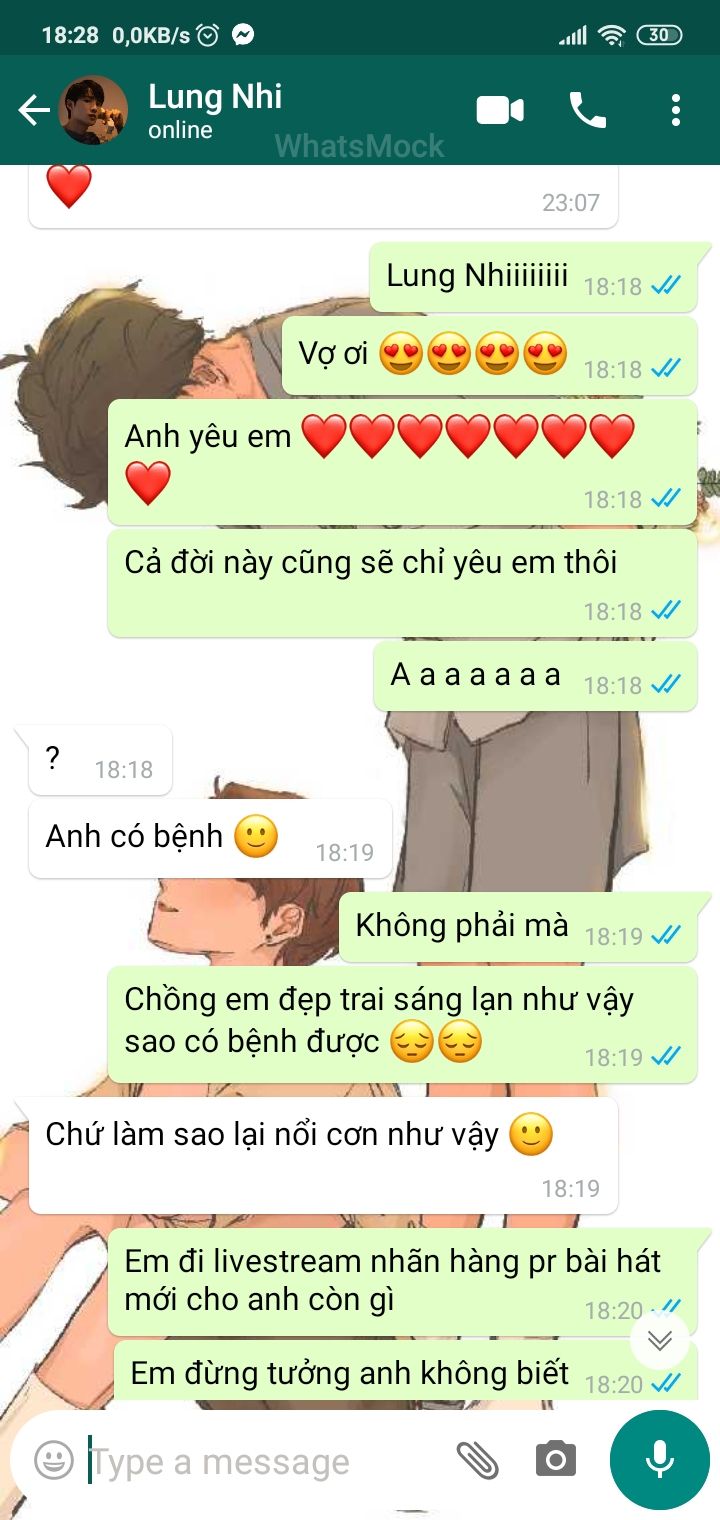Screen dimensions: 720x1520
Task: Tap the microphone to record voice message
Action: tap(659, 1461)
